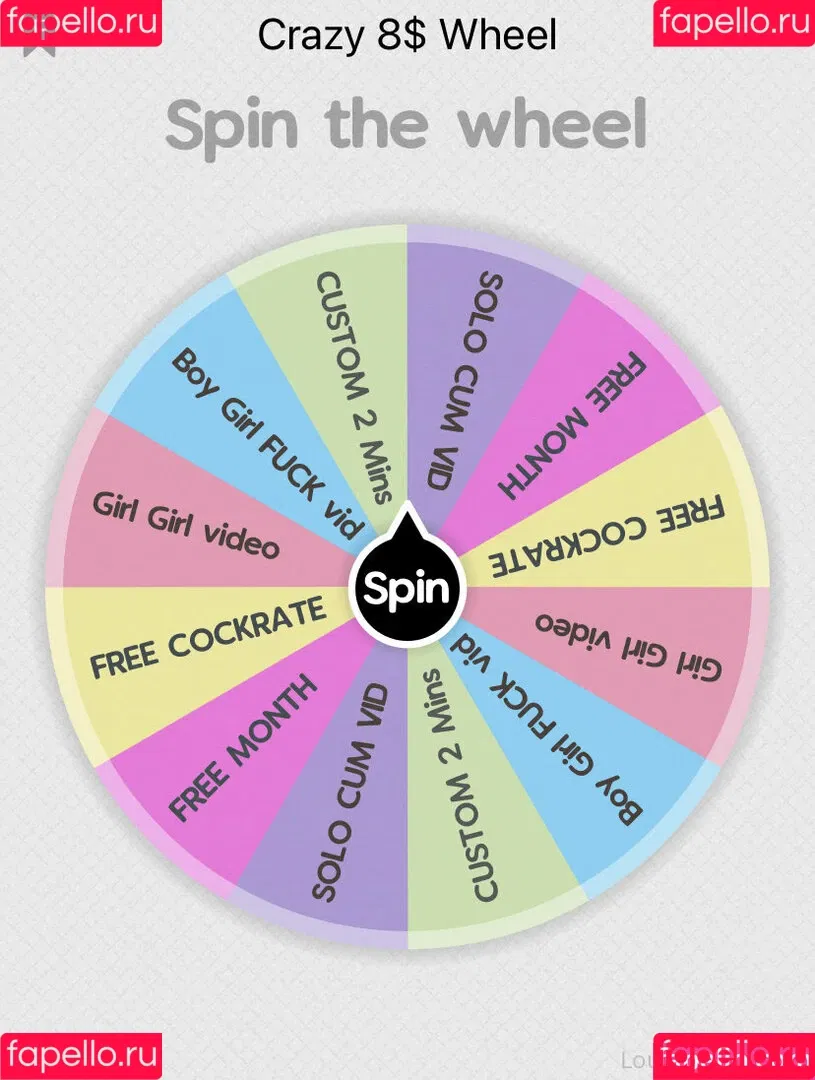The image size is (815, 1080).
Task: Tap the Spin button on the wheel
Action: point(407,588)
